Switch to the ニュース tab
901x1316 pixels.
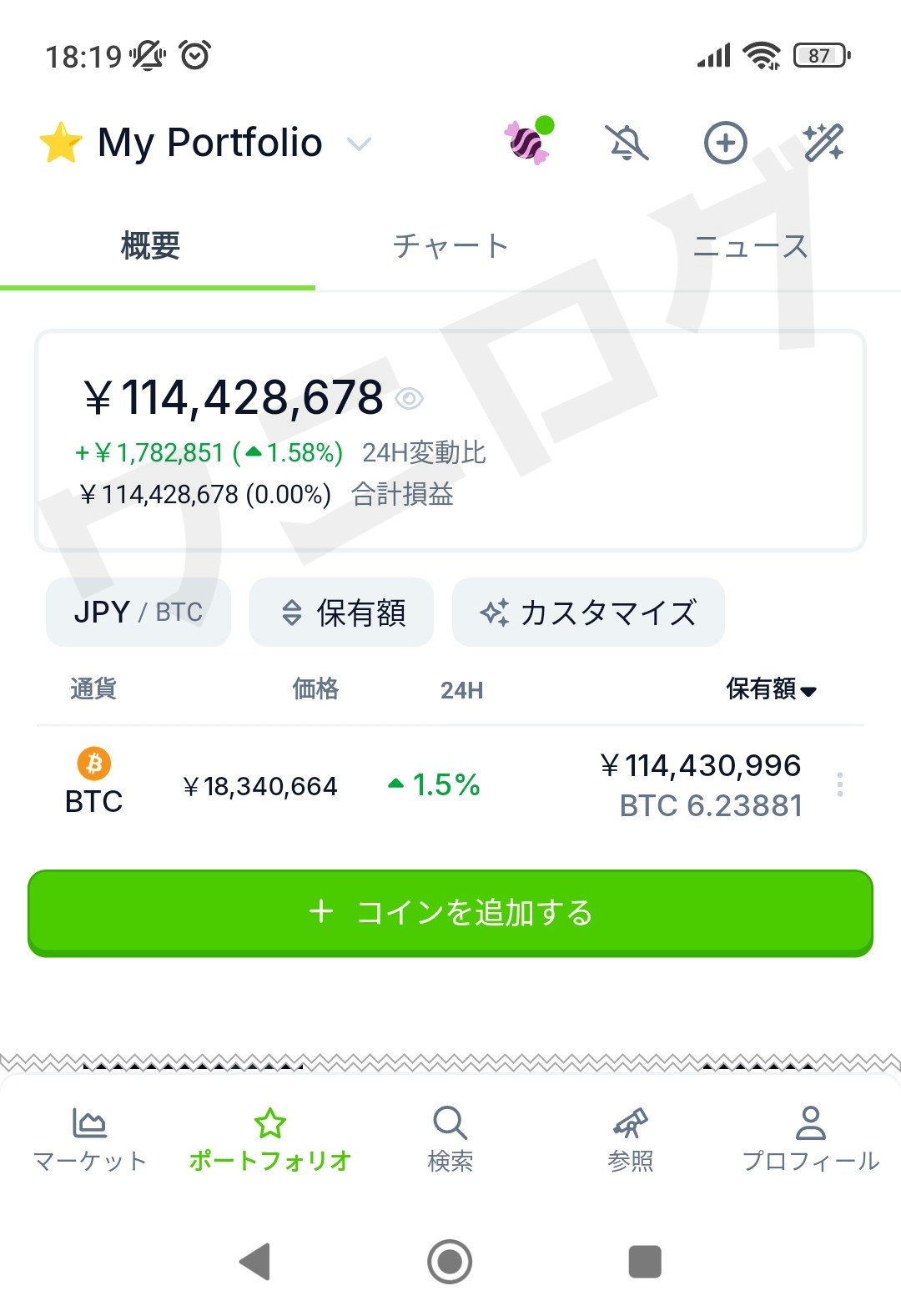(750, 246)
